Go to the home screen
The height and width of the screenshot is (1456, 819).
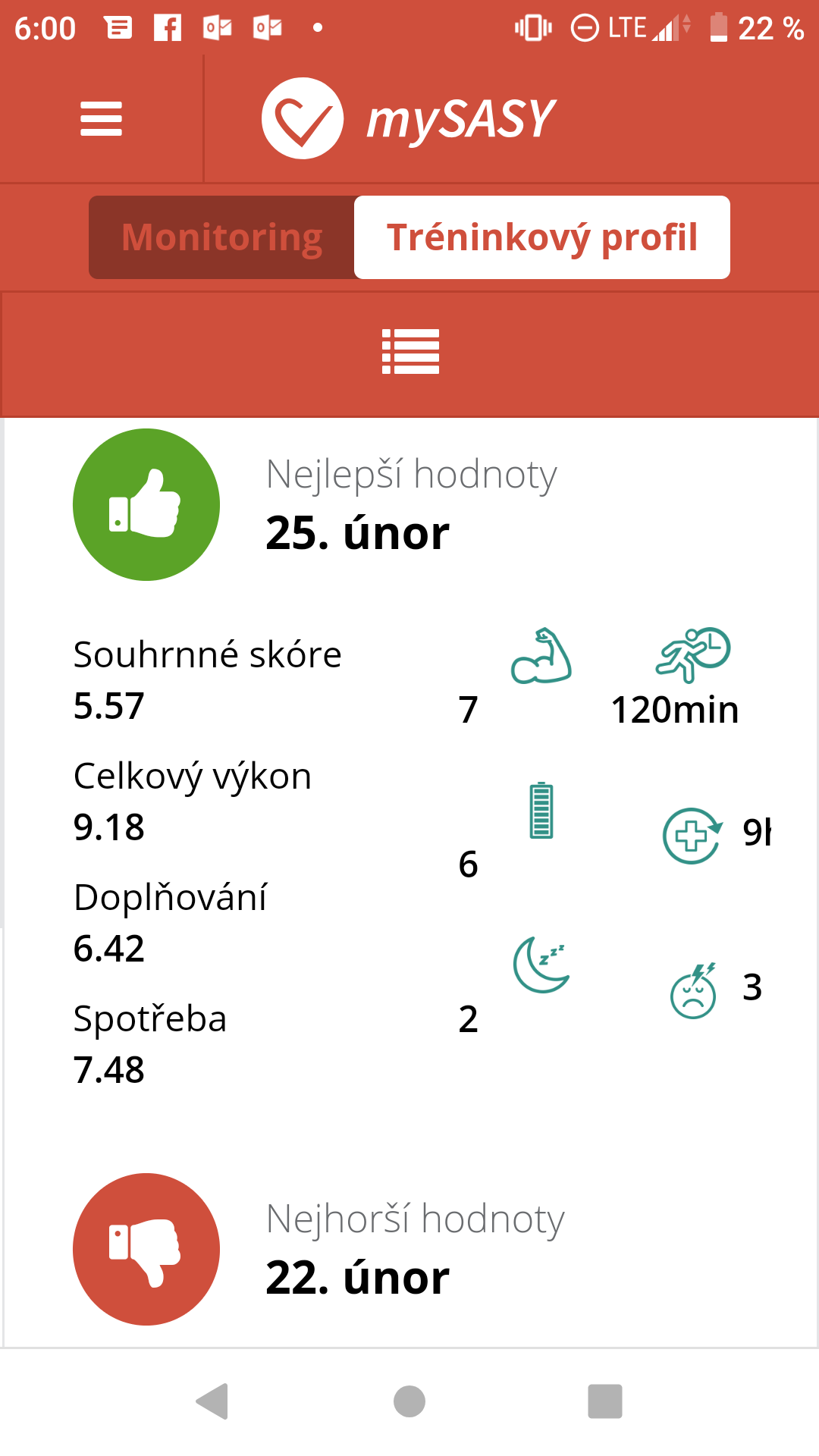click(409, 1401)
